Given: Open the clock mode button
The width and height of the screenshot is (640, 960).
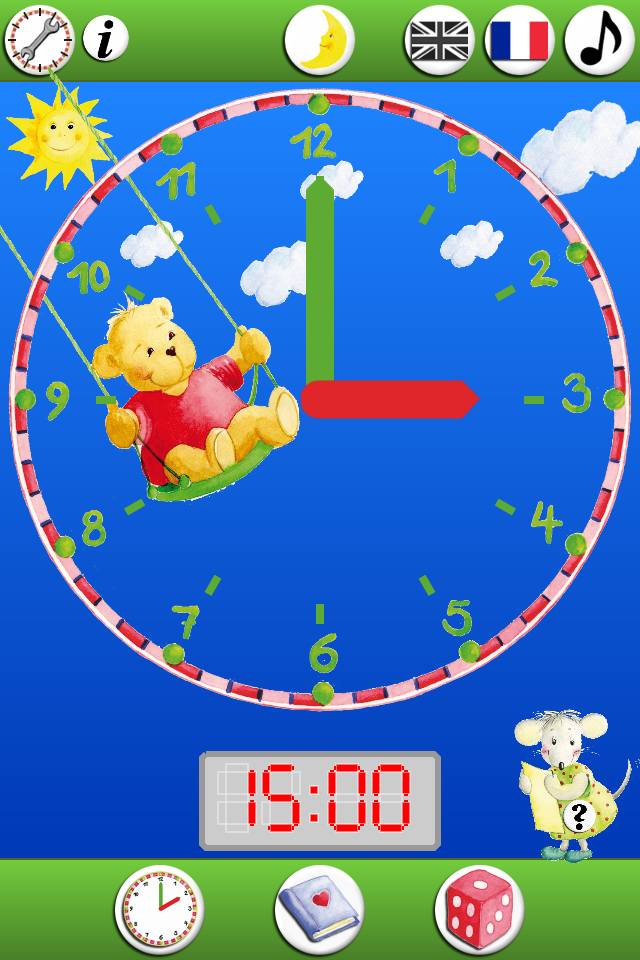Looking at the screenshot, I should [x=159, y=908].
